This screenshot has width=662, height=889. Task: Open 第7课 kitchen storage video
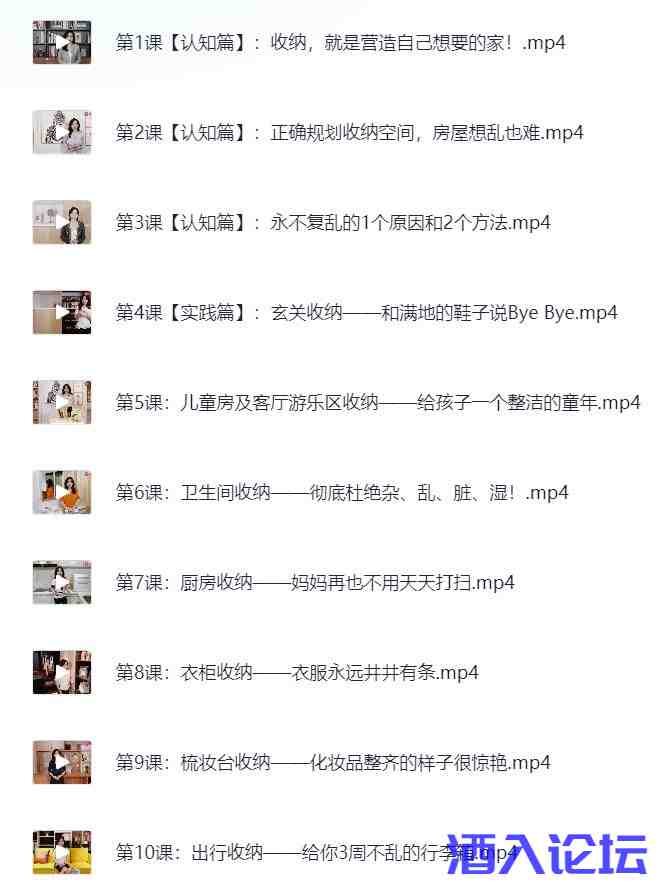(314, 583)
